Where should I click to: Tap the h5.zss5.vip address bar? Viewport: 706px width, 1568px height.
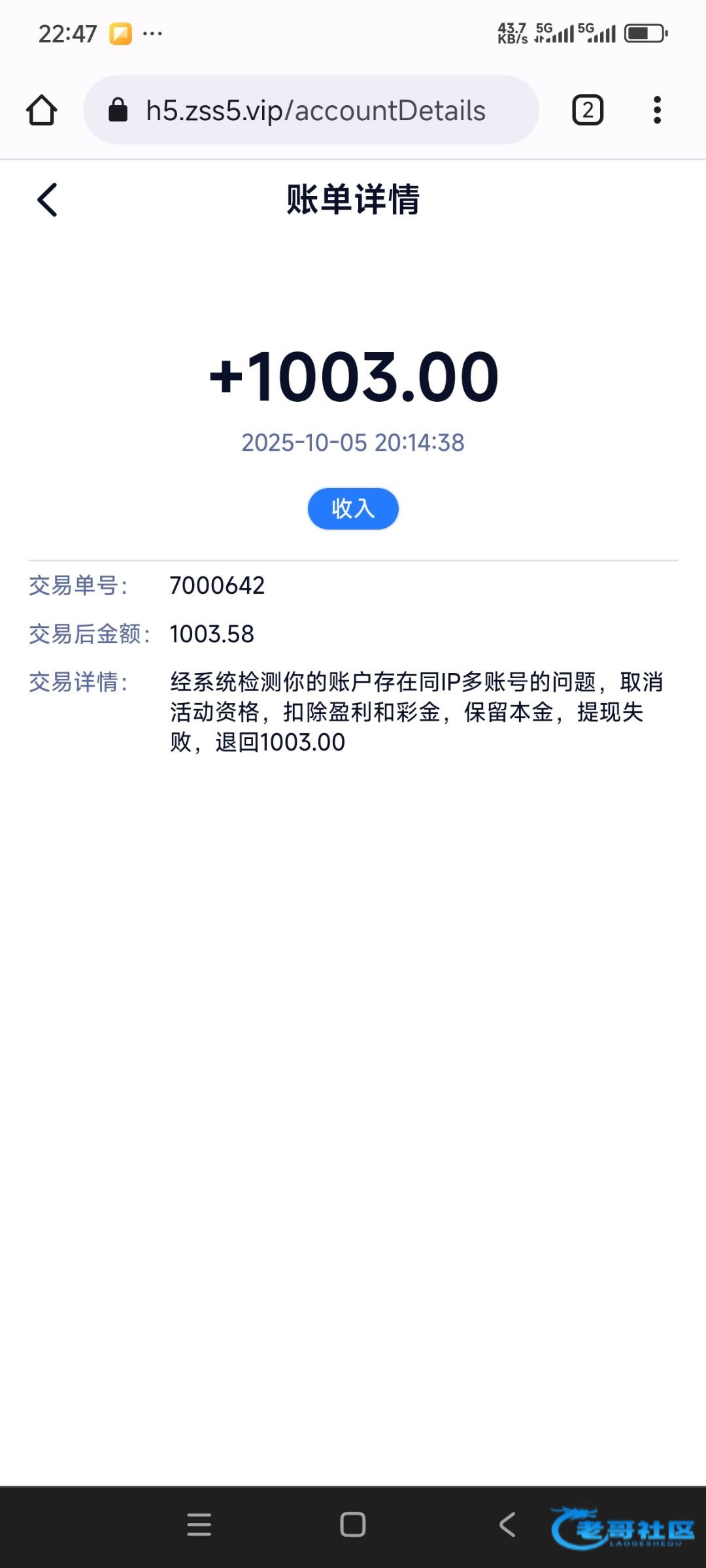click(x=314, y=110)
